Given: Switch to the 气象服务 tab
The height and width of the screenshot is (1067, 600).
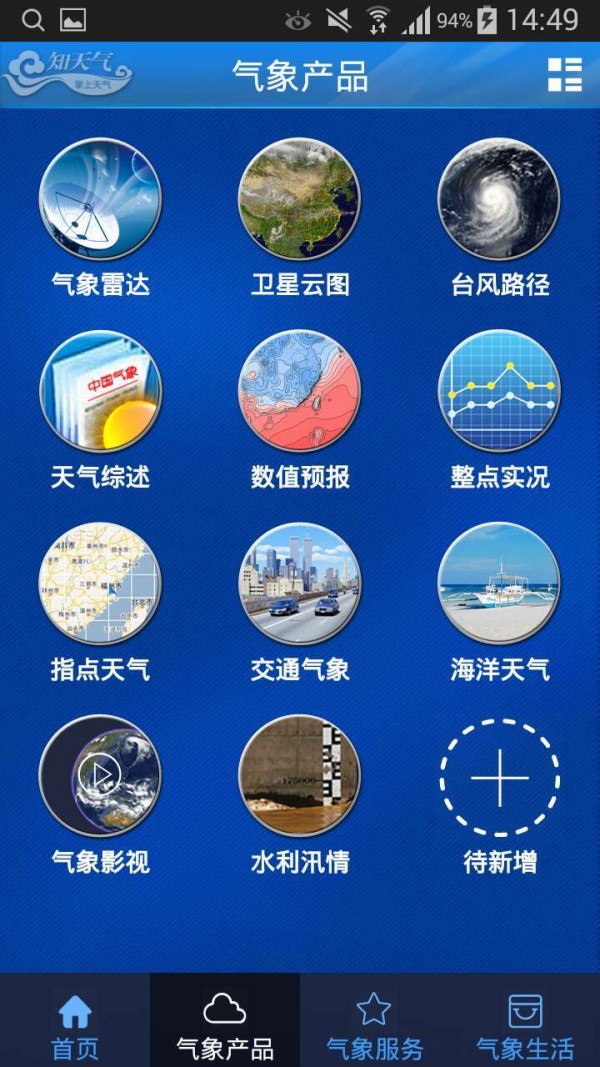Looking at the screenshot, I should pos(375,1025).
